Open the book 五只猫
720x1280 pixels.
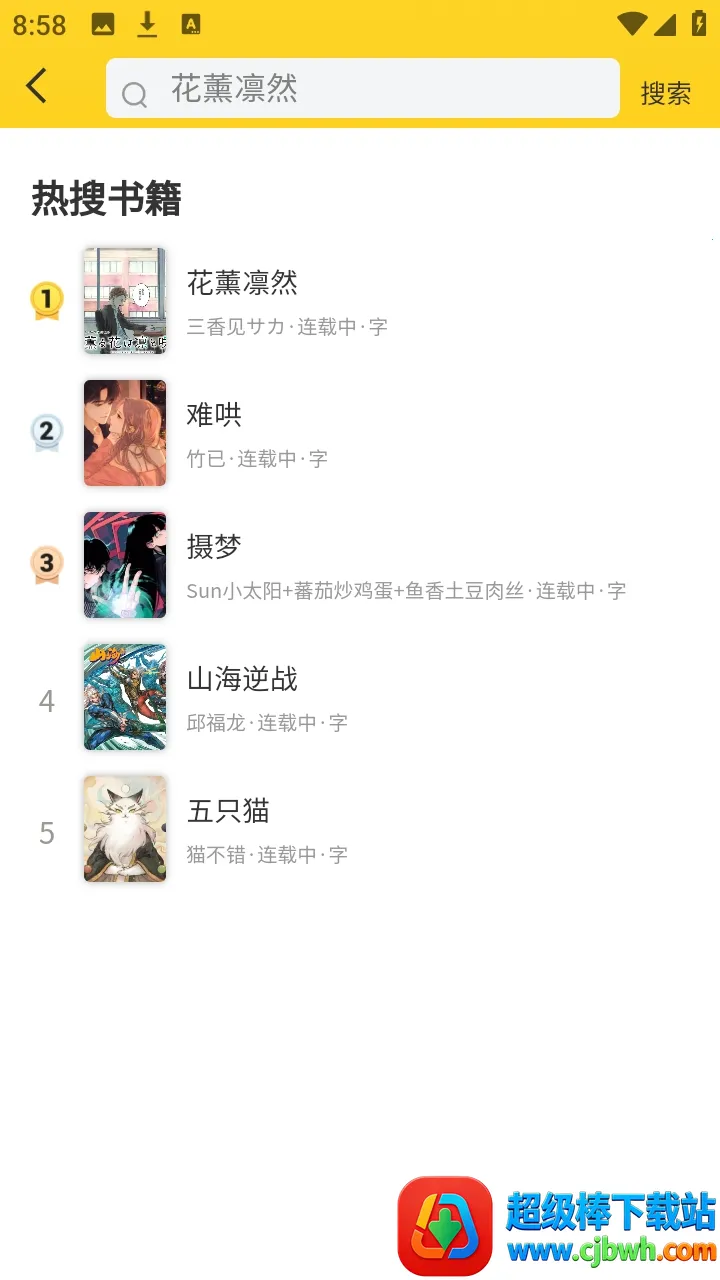228,811
